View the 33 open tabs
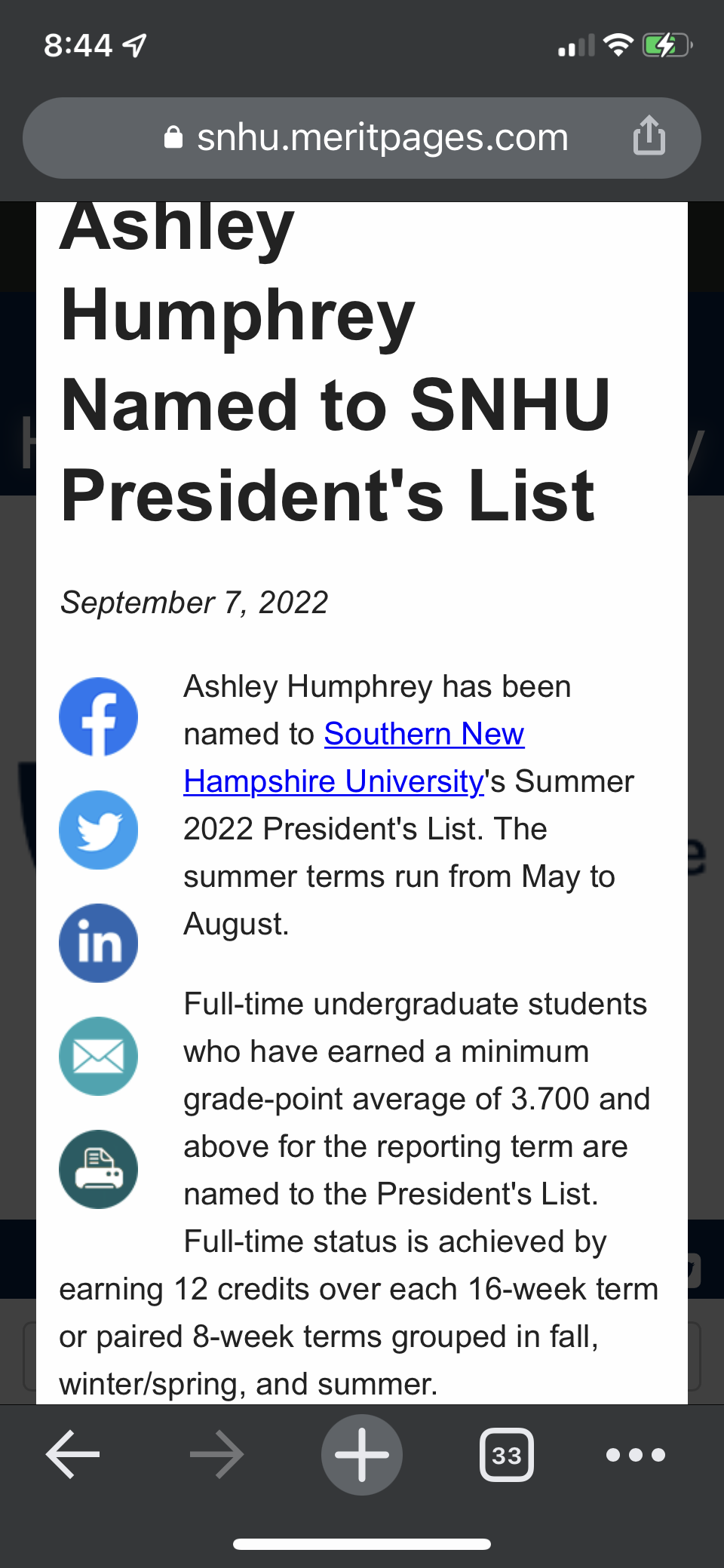The width and height of the screenshot is (724, 1568). tap(506, 1454)
